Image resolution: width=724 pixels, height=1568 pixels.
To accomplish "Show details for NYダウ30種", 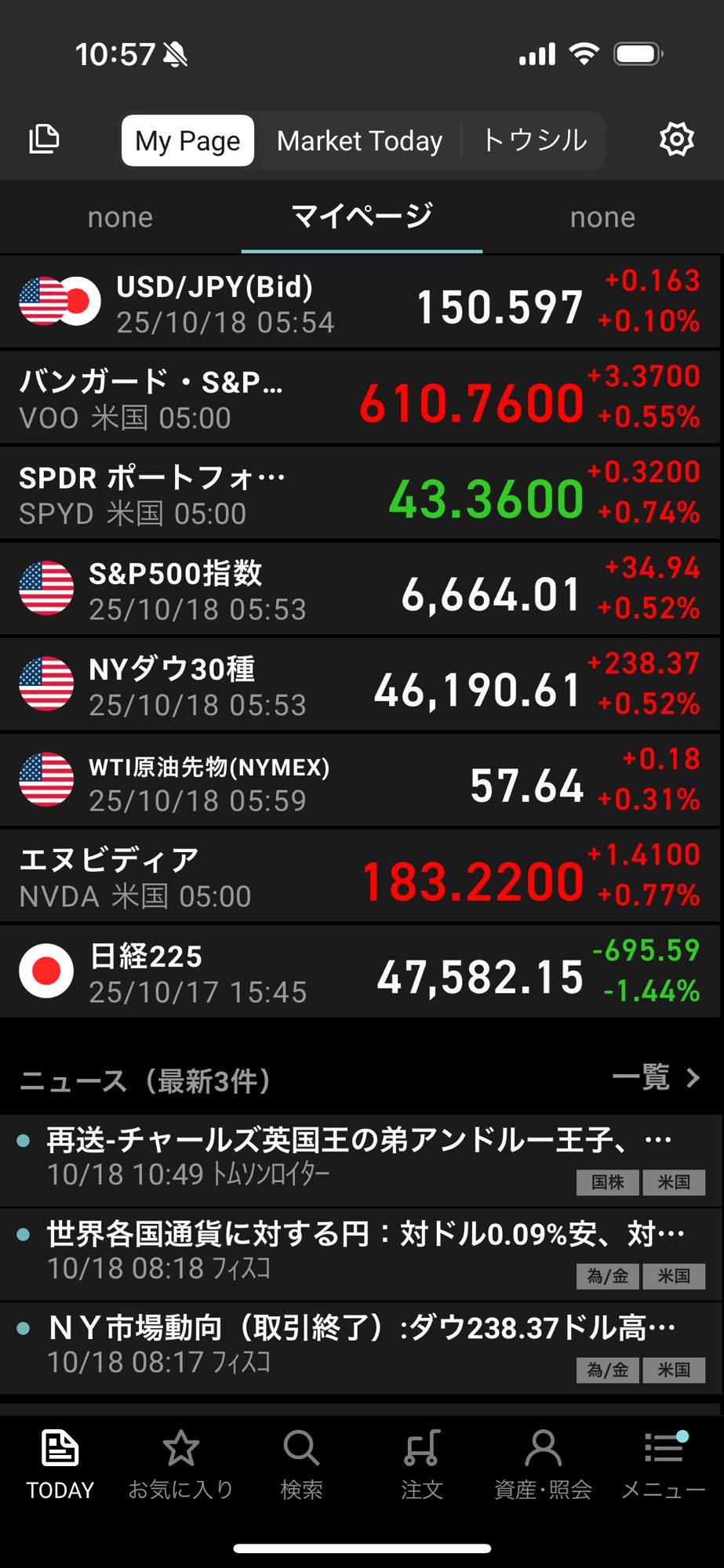I will (x=361, y=685).
